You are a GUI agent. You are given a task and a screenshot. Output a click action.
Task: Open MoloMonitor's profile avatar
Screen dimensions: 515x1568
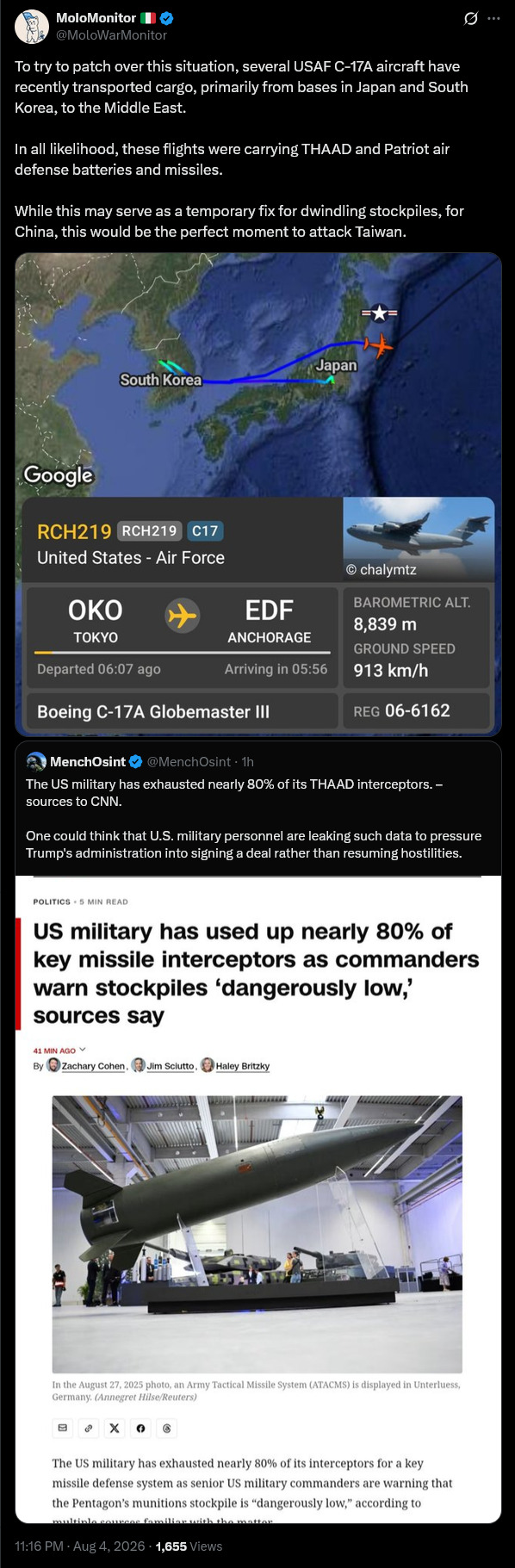(x=32, y=27)
